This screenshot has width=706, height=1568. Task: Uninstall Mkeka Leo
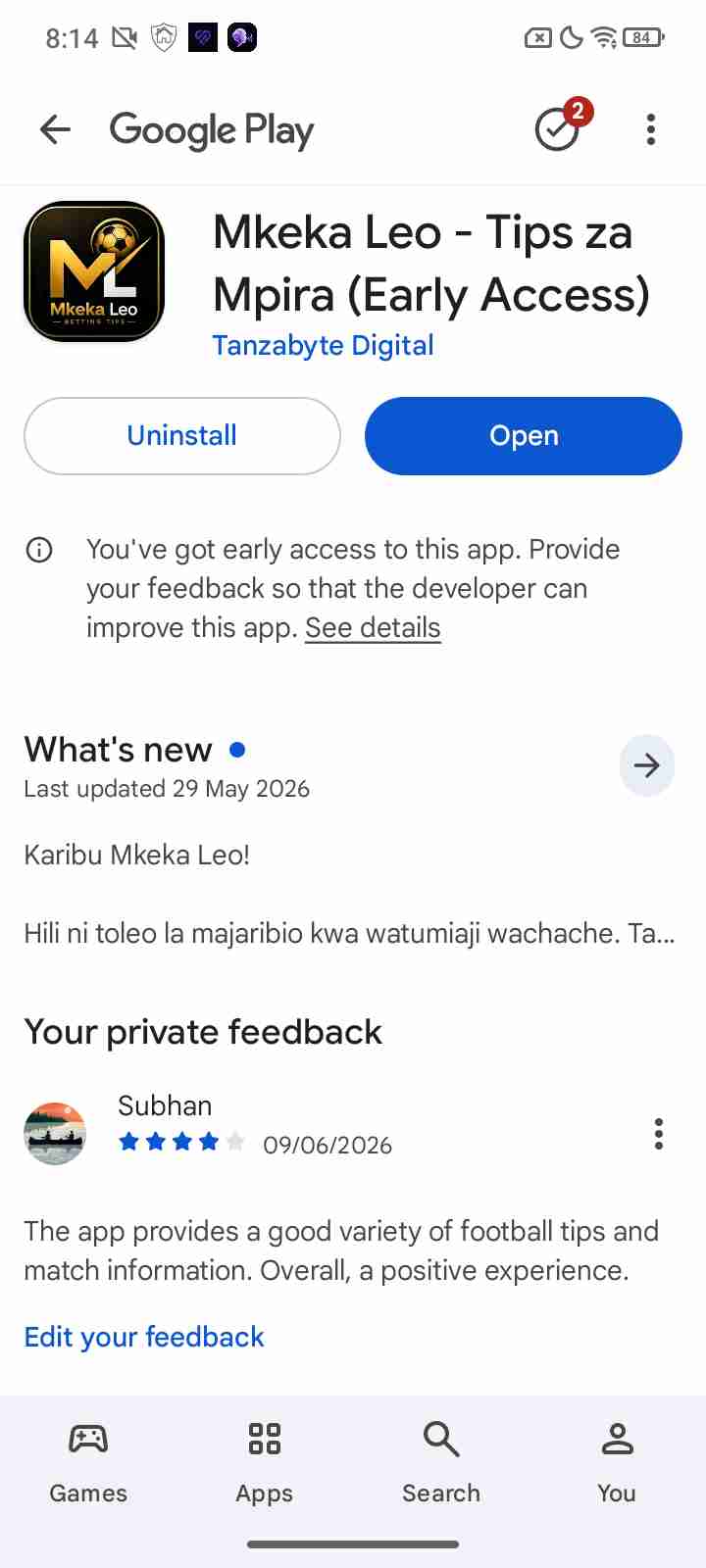182,436
